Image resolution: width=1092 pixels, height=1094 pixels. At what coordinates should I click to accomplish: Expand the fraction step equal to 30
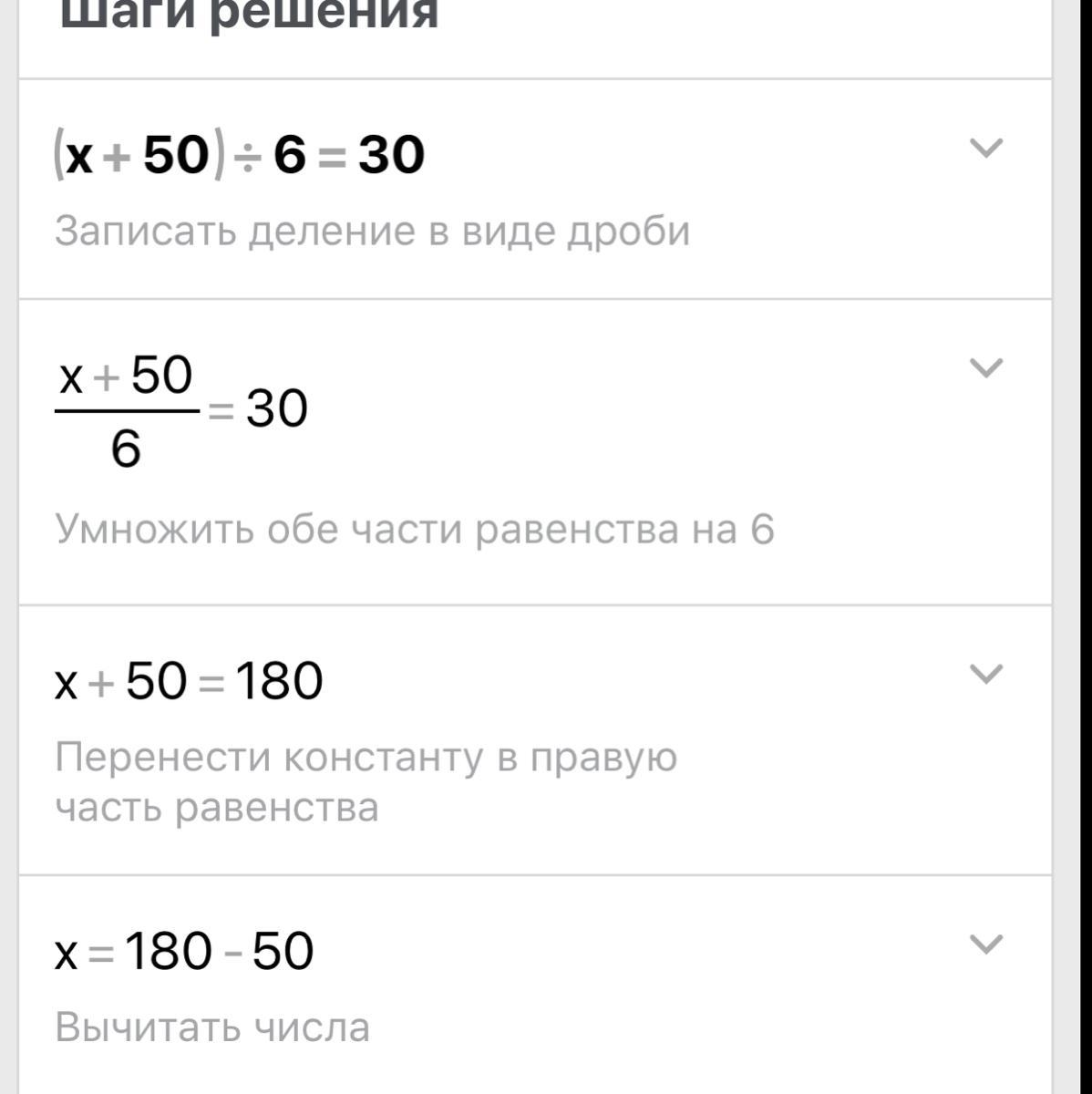985,367
